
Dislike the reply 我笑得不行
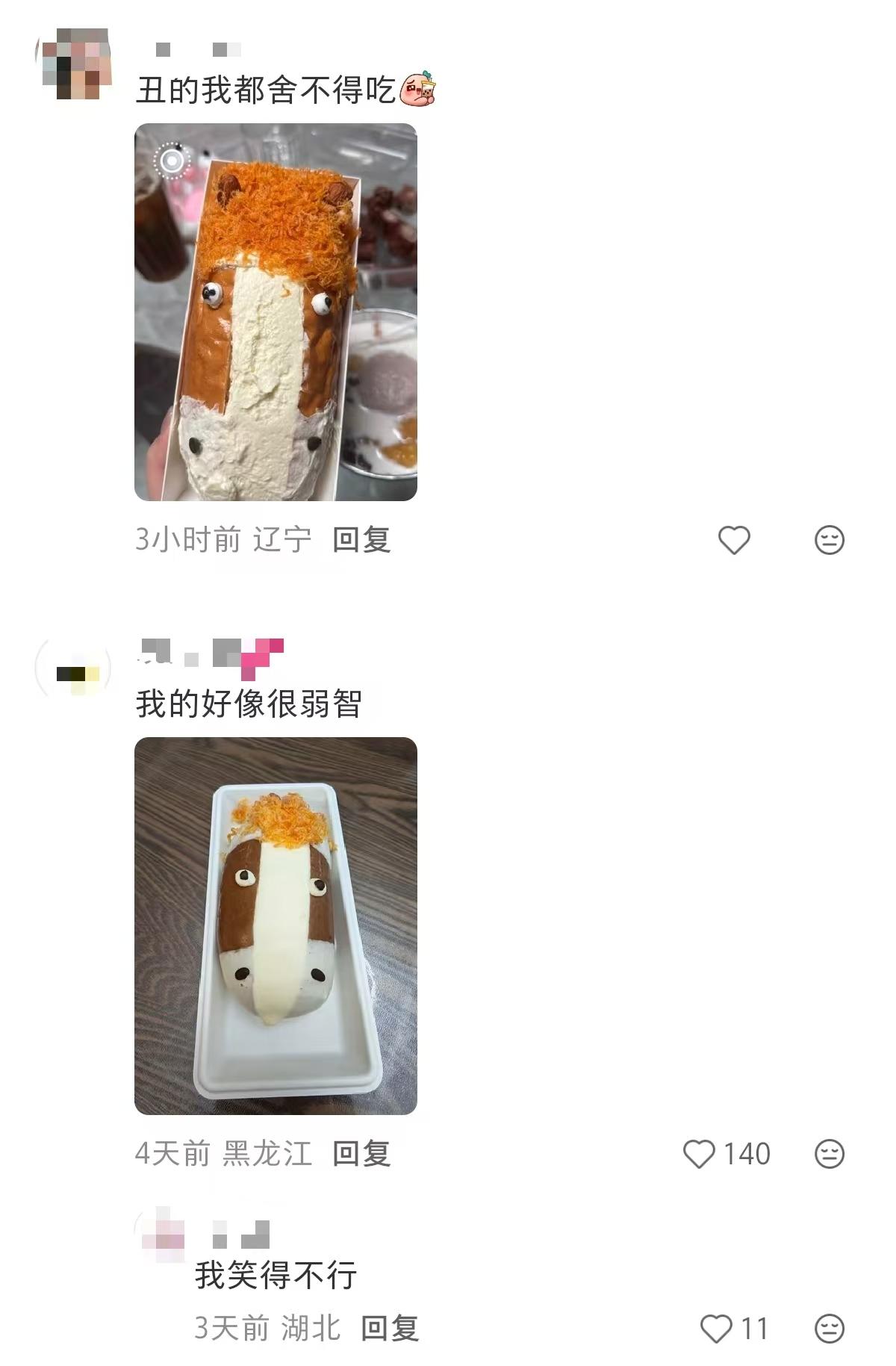(x=829, y=1329)
